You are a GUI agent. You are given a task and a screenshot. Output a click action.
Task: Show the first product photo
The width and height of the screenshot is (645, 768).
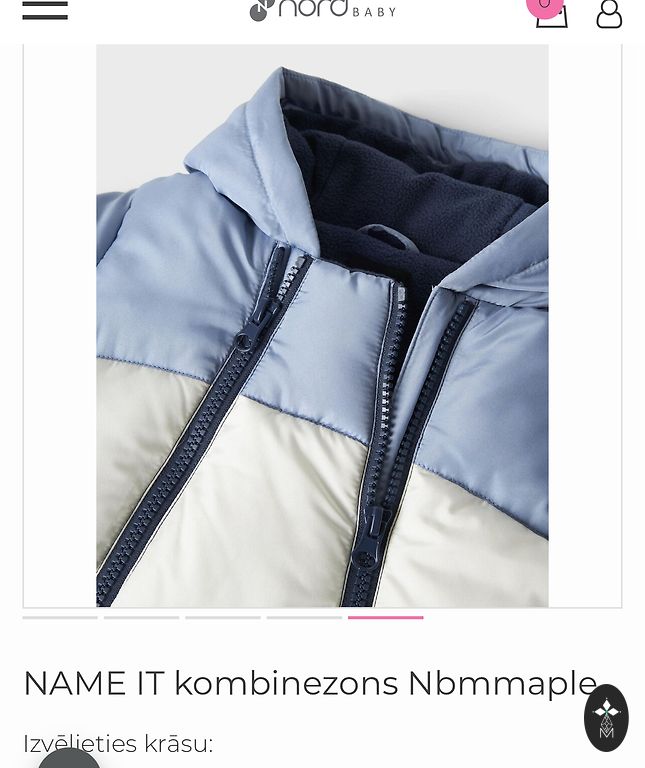click(x=60, y=617)
